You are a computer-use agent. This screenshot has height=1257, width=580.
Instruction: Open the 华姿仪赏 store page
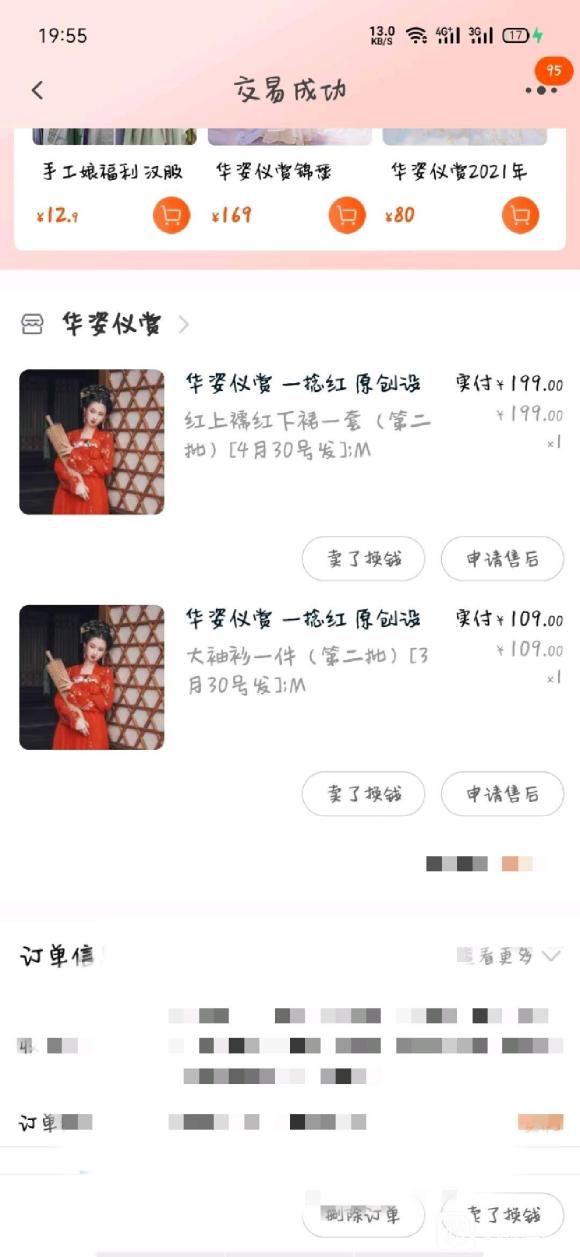click(x=106, y=324)
